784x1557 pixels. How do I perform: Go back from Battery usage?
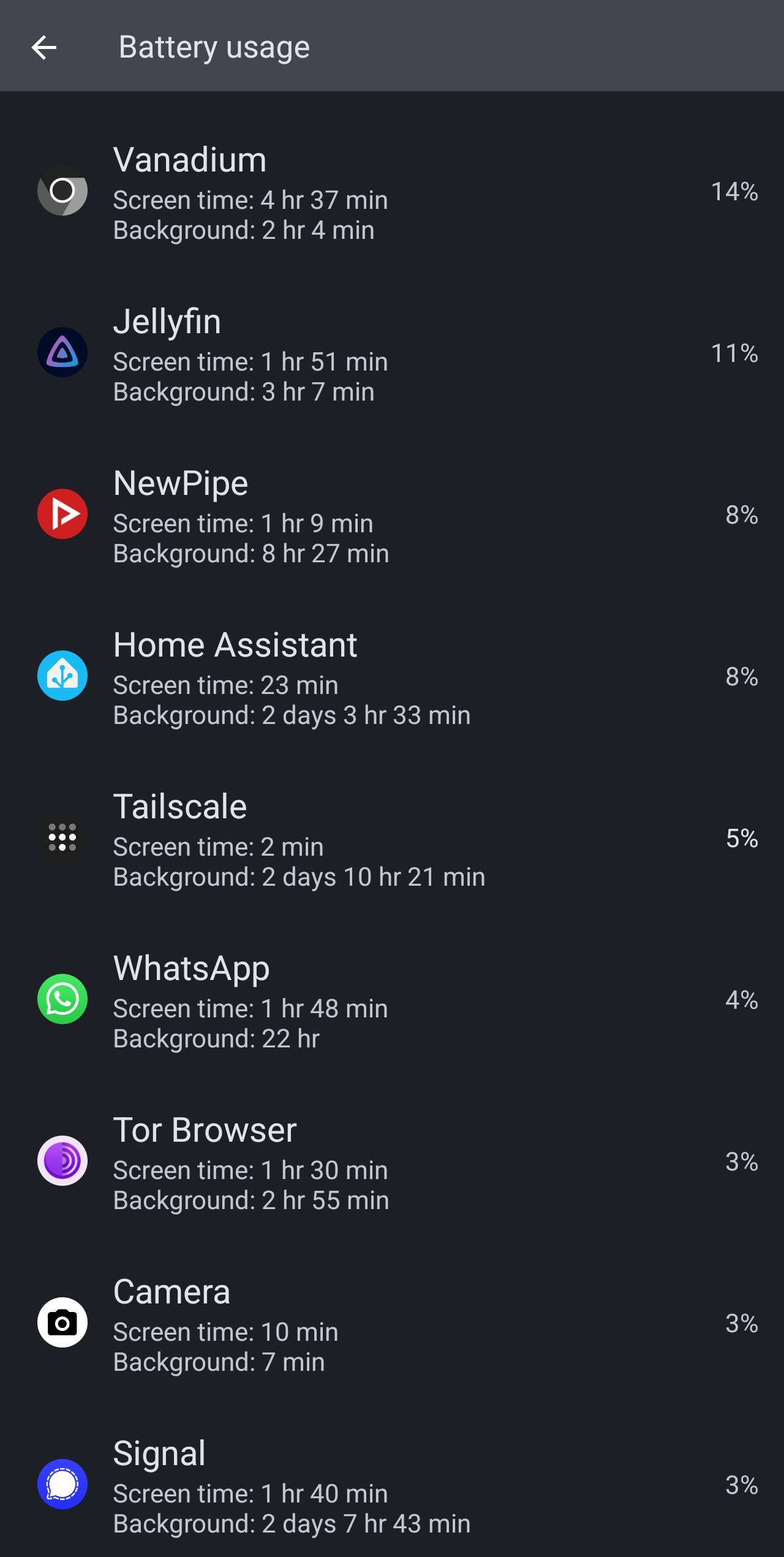click(x=44, y=47)
